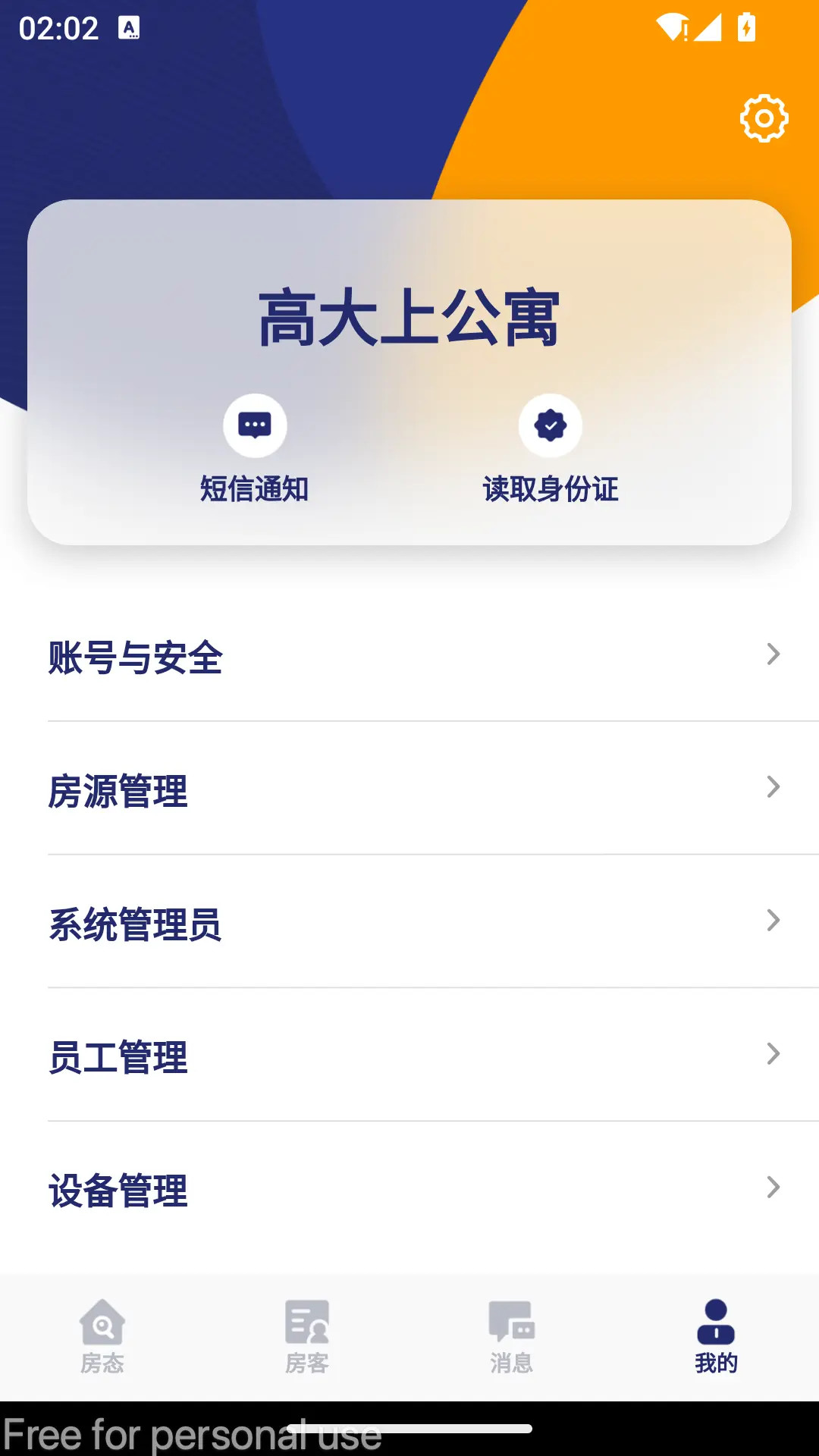Expand the 设备管理 row chevron

773,1189
